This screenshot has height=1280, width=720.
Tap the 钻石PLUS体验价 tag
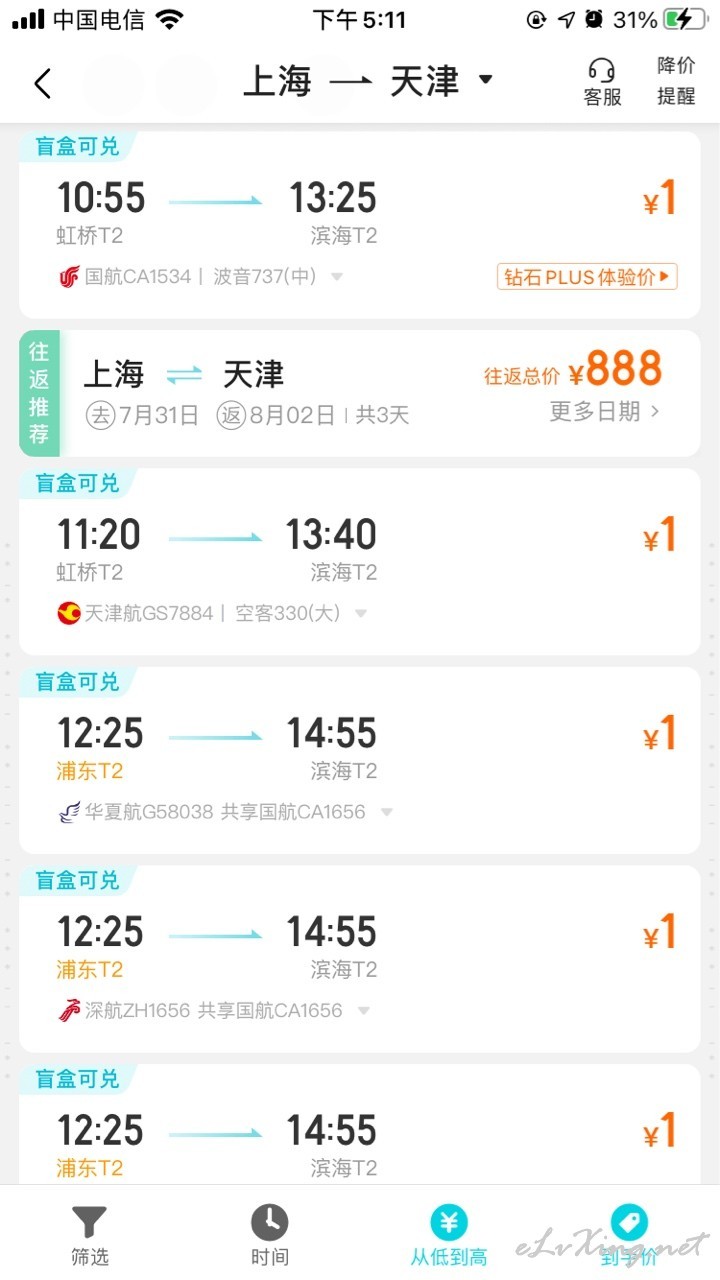(587, 277)
